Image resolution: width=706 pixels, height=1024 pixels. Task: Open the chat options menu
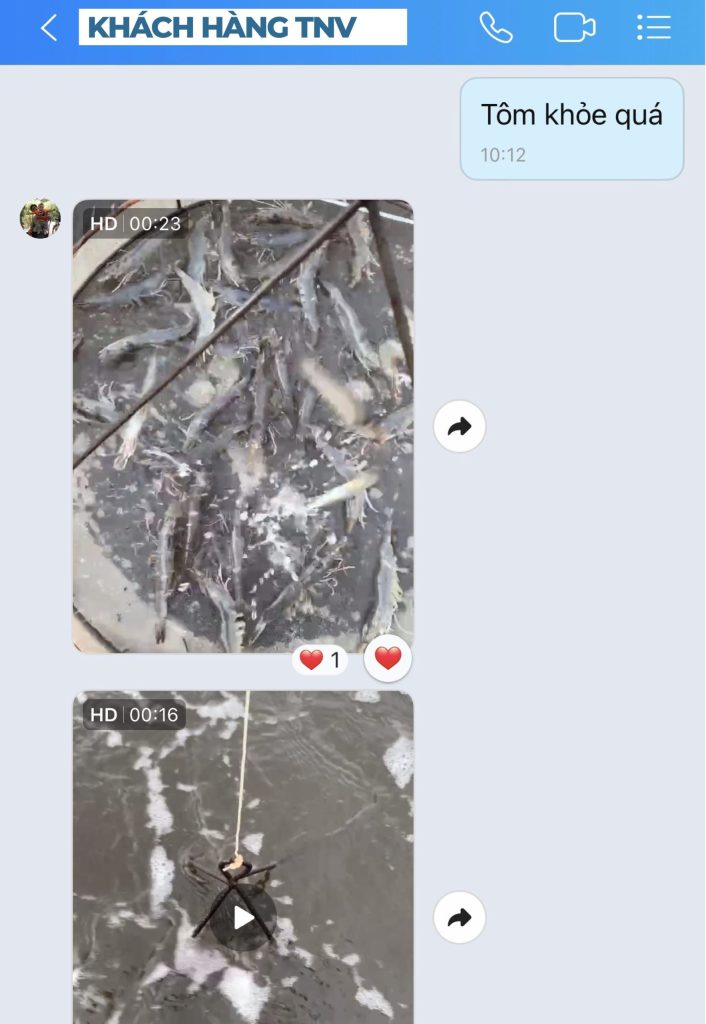pyautogui.click(x=654, y=28)
